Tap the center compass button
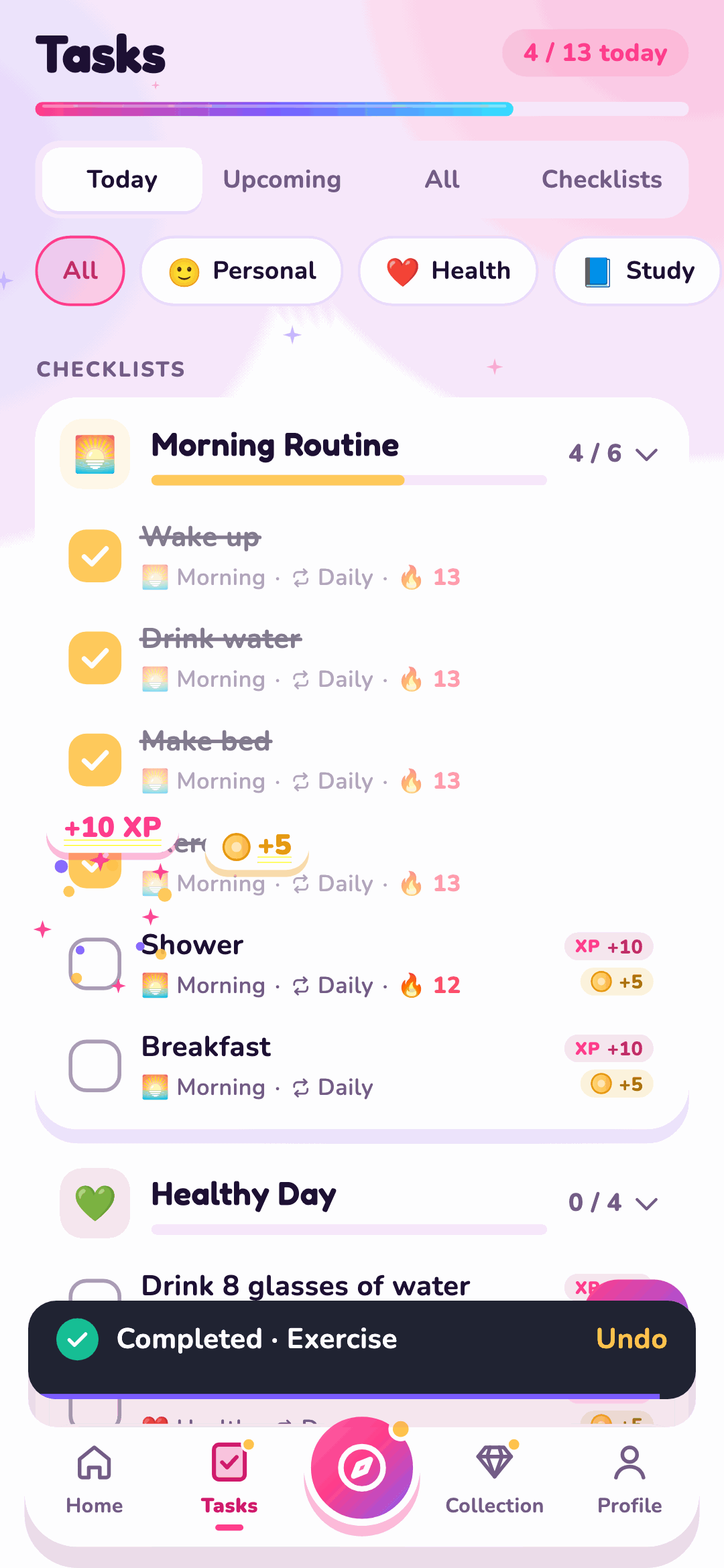 [x=362, y=1468]
